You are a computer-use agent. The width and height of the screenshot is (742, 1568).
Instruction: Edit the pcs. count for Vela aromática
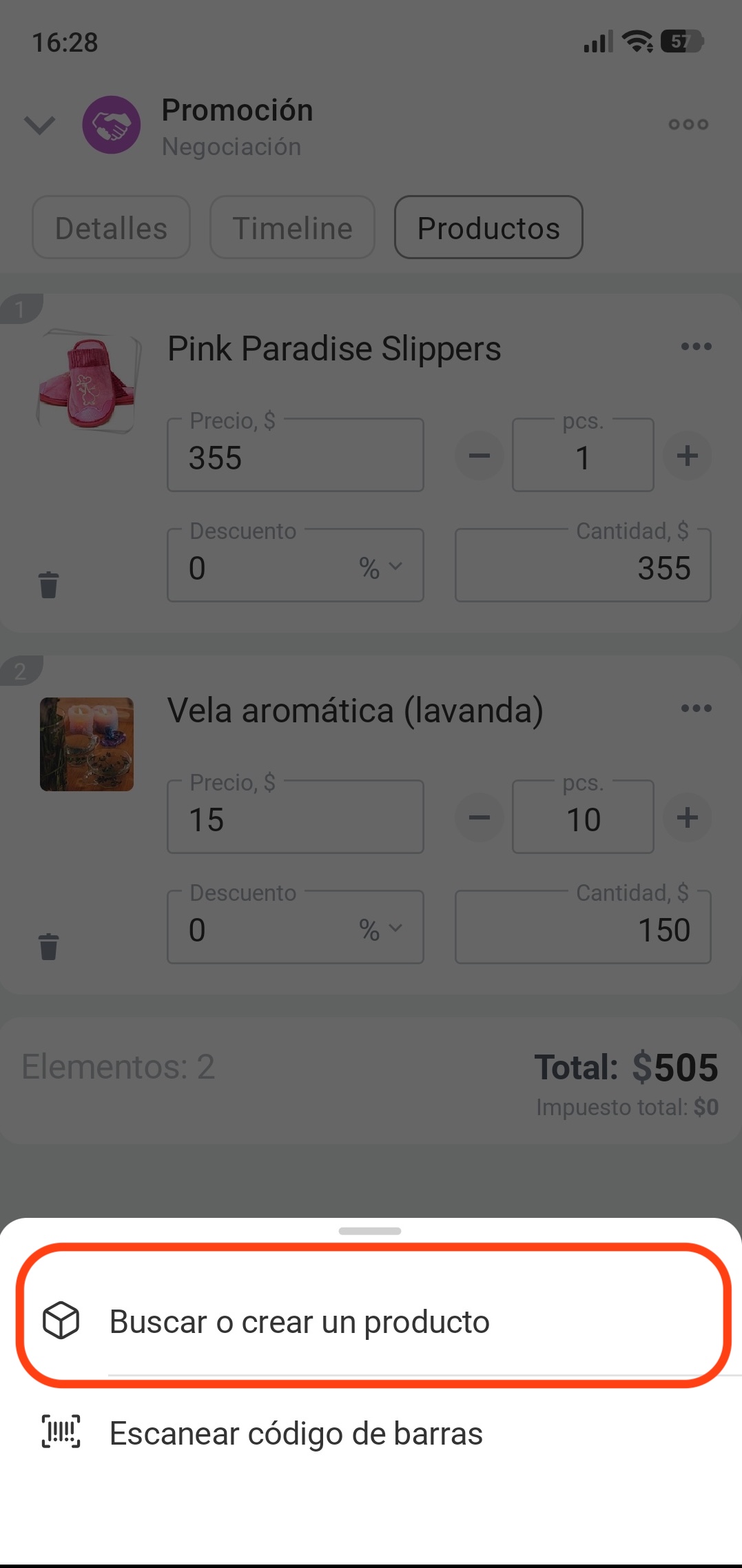click(x=583, y=819)
